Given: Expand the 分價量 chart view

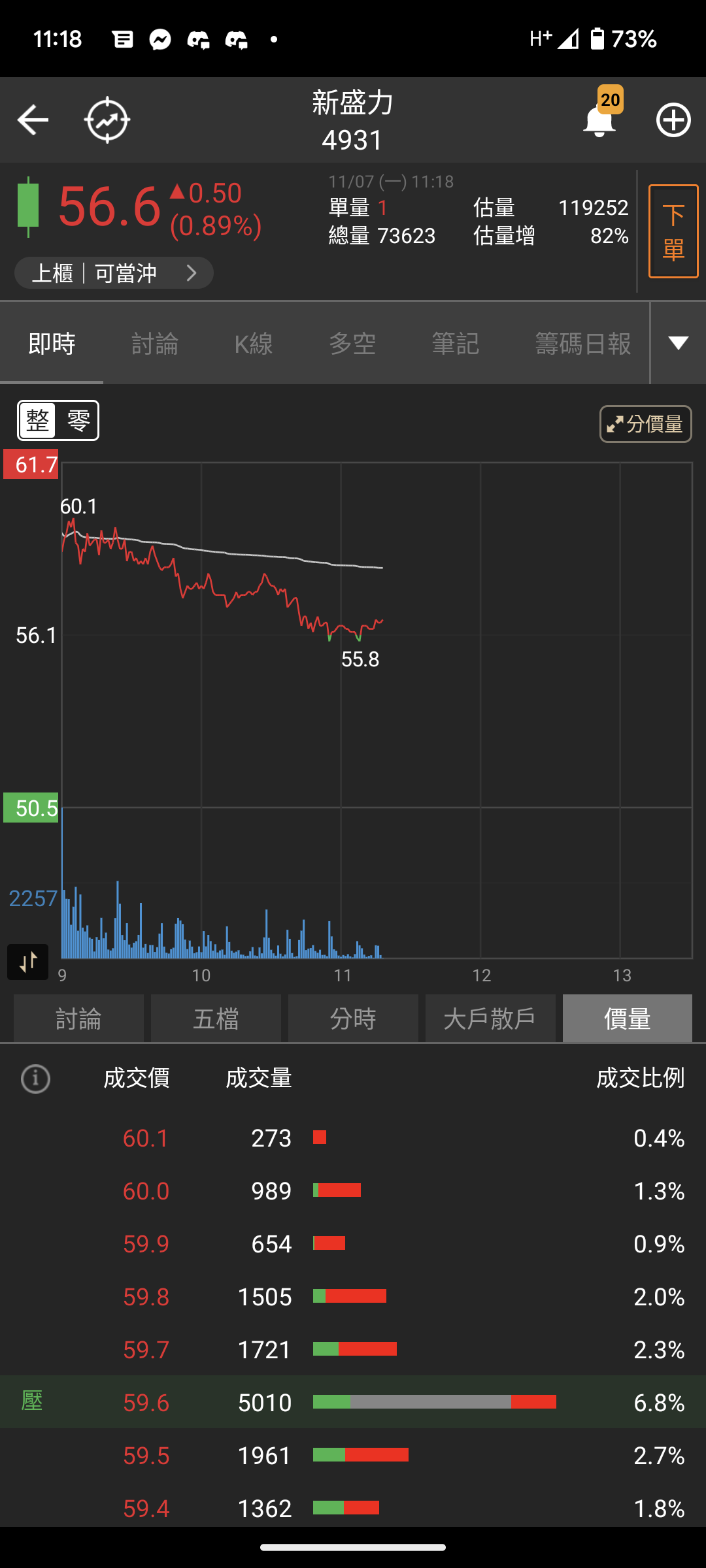Looking at the screenshot, I should point(646,424).
